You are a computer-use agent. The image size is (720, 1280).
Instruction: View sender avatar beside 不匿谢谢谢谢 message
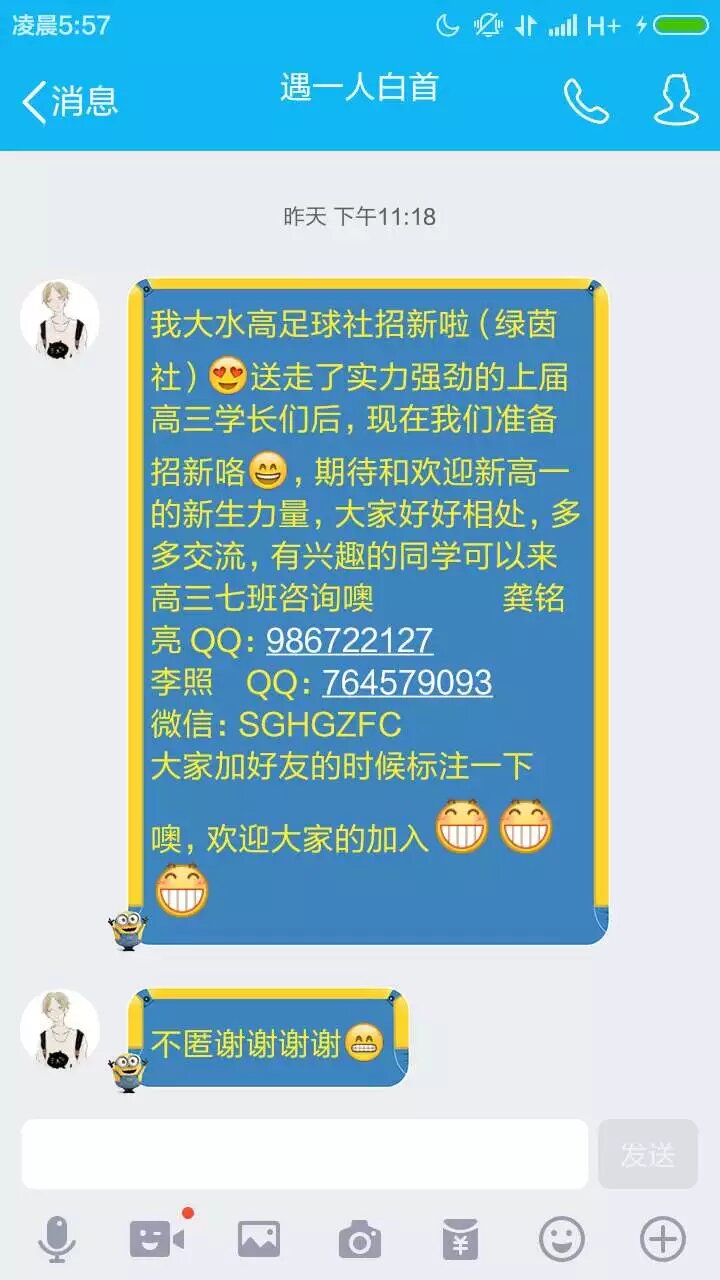(x=60, y=1029)
